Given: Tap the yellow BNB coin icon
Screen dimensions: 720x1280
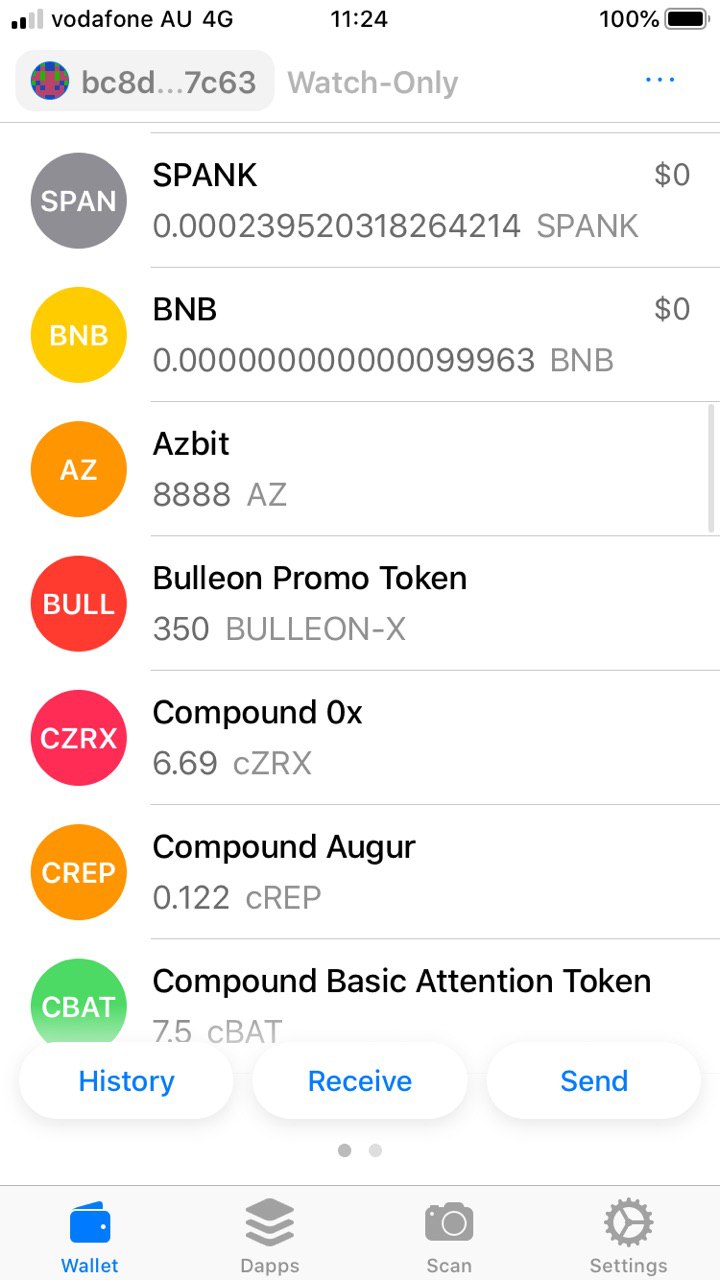Looking at the screenshot, I should [78, 334].
